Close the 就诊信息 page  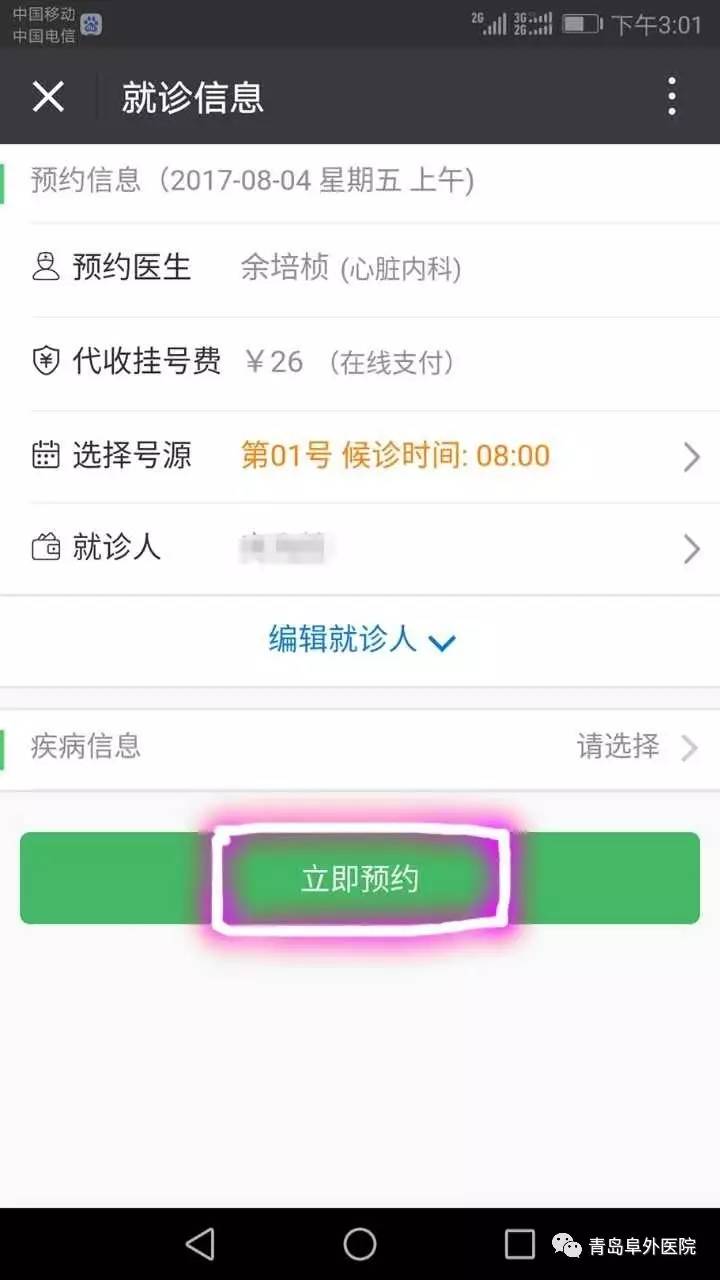click(x=48, y=97)
